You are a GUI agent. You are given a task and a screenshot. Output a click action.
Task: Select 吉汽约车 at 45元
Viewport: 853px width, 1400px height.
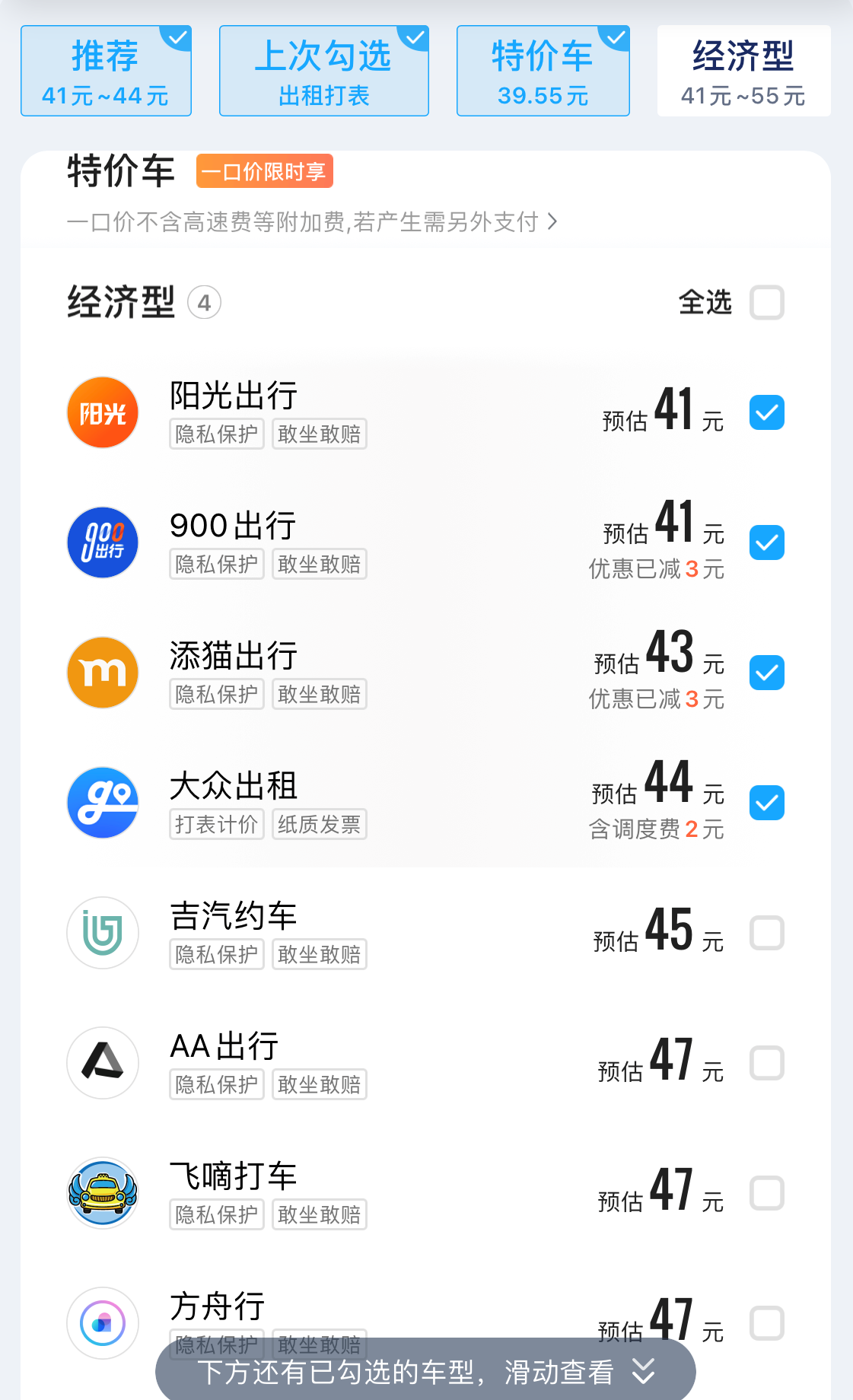tap(766, 934)
